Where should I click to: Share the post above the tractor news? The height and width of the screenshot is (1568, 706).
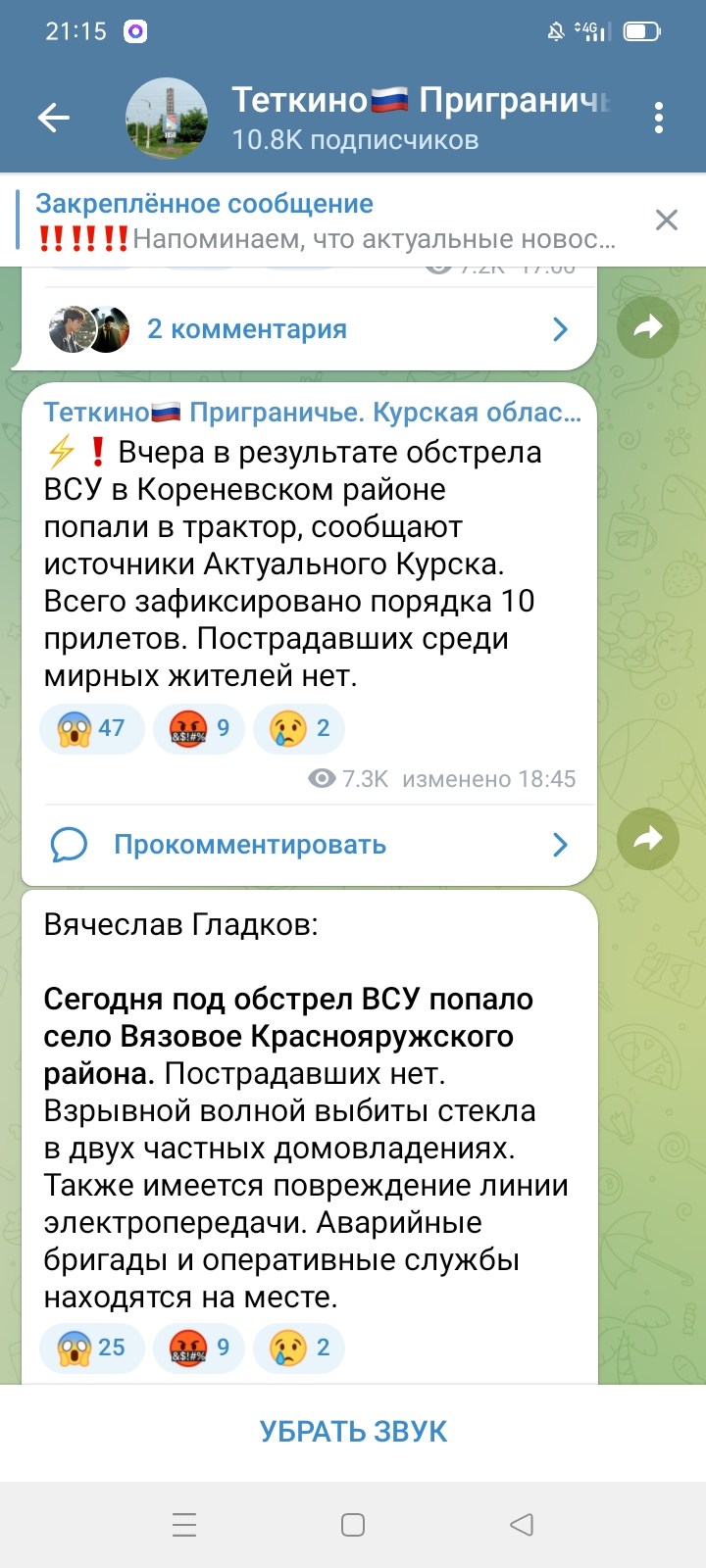[648, 327]
